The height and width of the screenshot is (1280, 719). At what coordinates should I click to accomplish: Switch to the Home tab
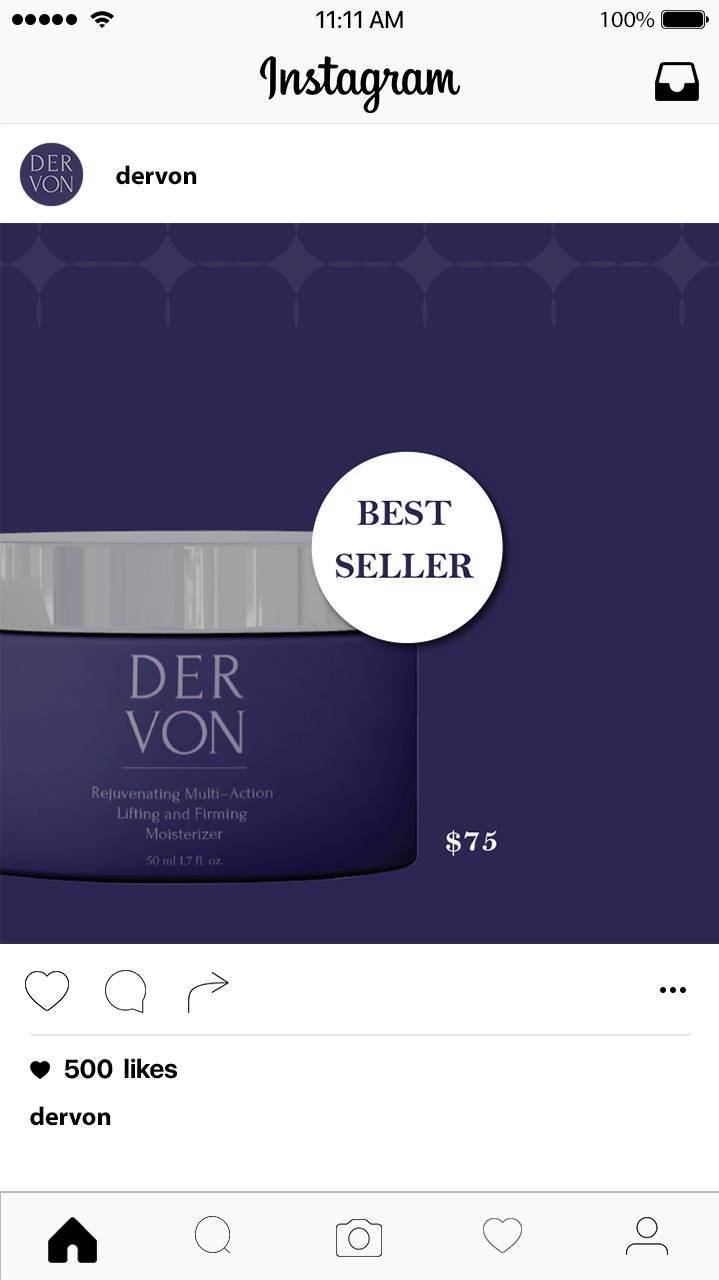(x=73, y=1240)
